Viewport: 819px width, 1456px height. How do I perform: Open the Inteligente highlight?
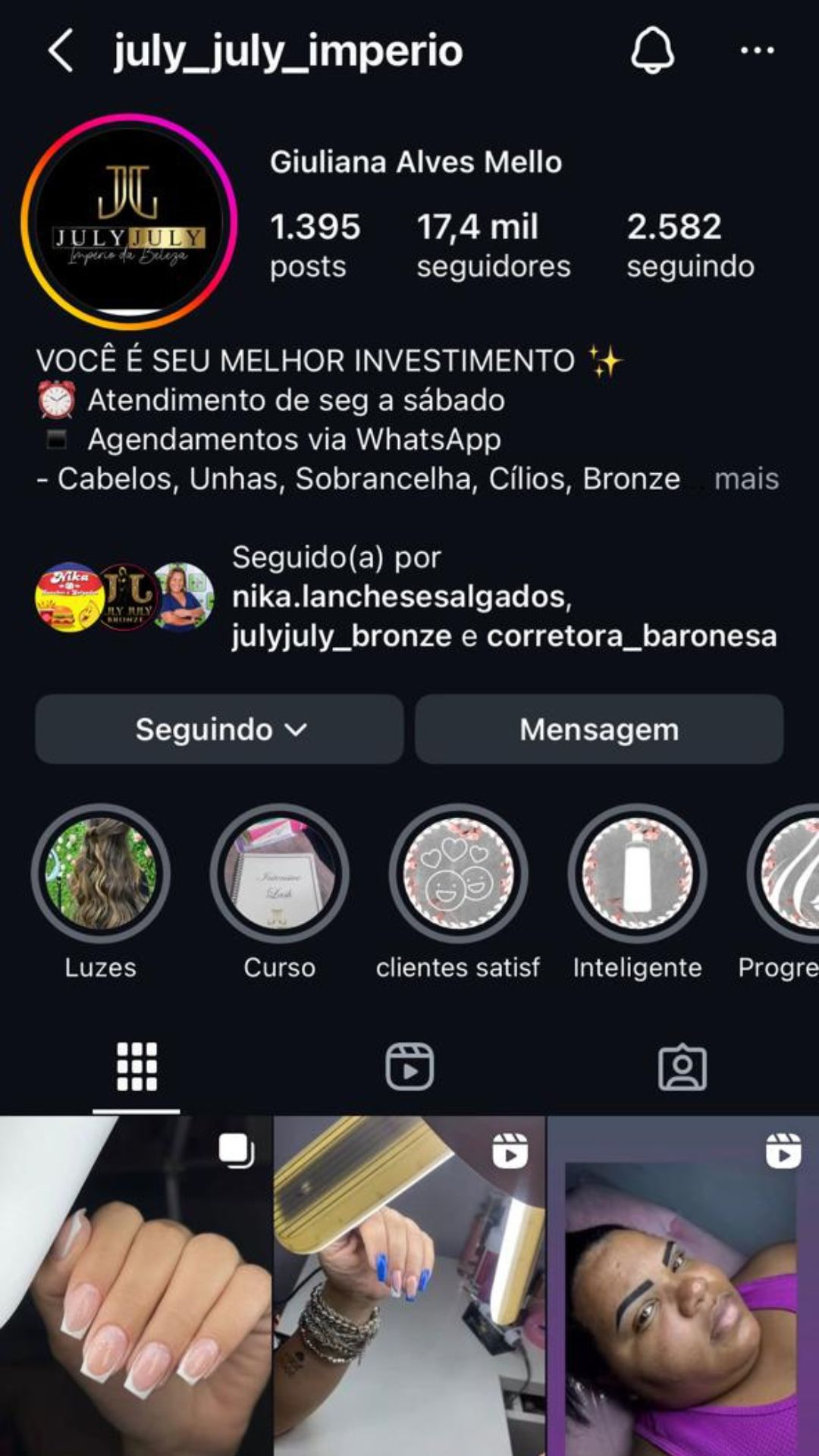637,874
